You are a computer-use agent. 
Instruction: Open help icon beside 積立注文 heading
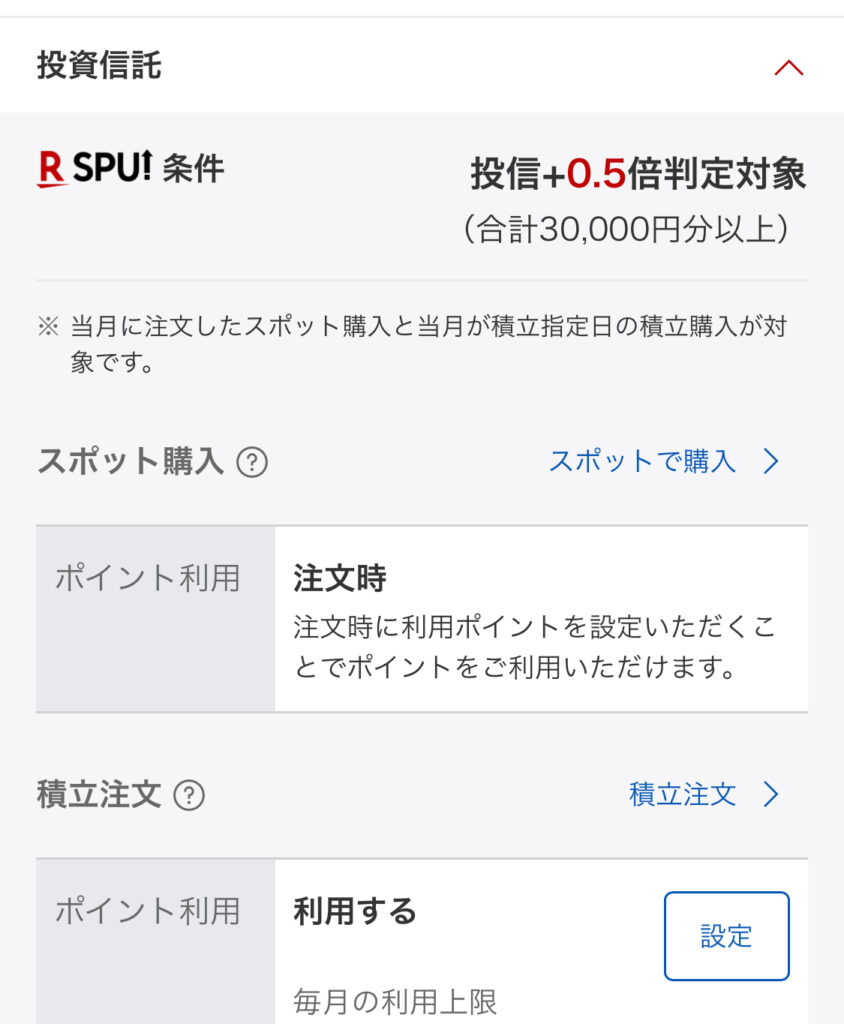pyautogui.click(x=189, y=796)
